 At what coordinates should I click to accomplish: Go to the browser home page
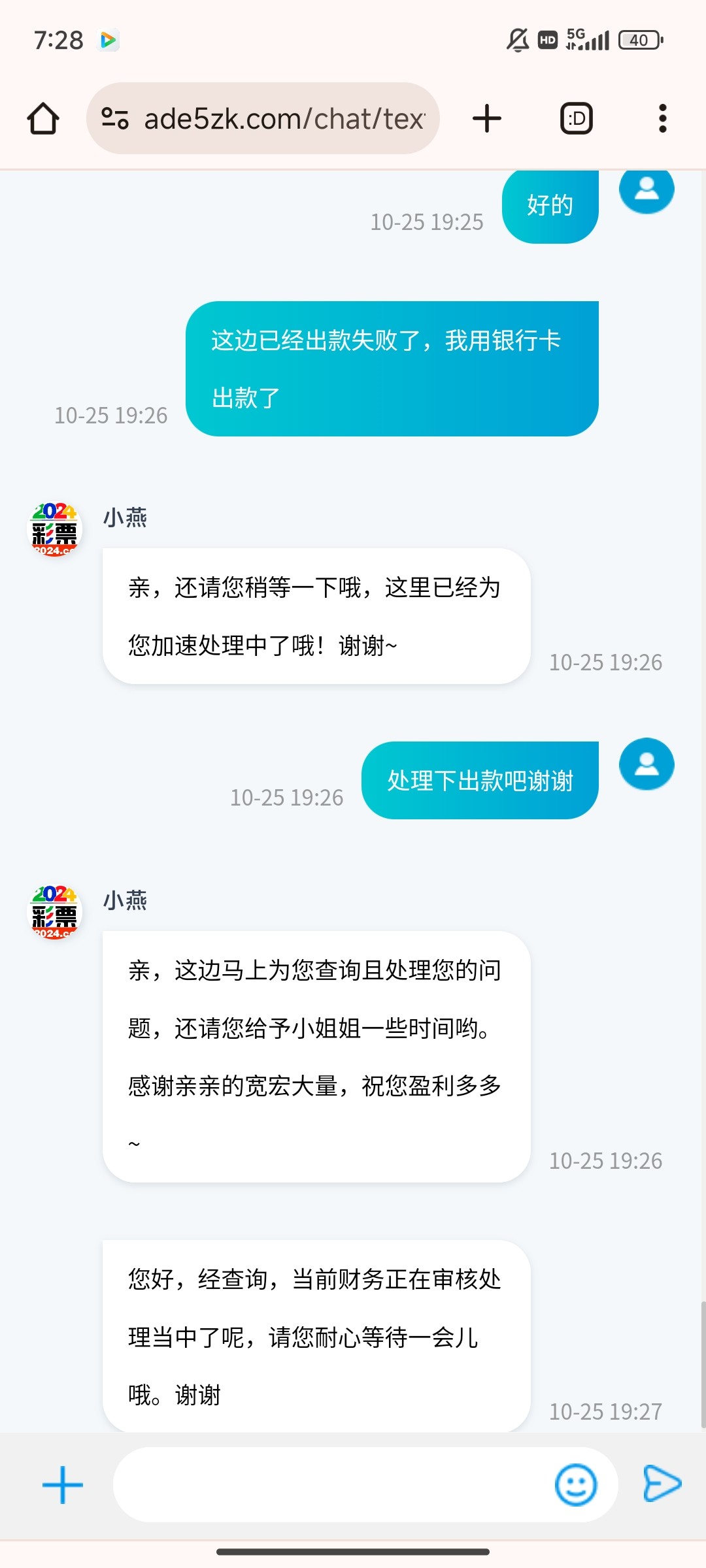pos(43,119)
